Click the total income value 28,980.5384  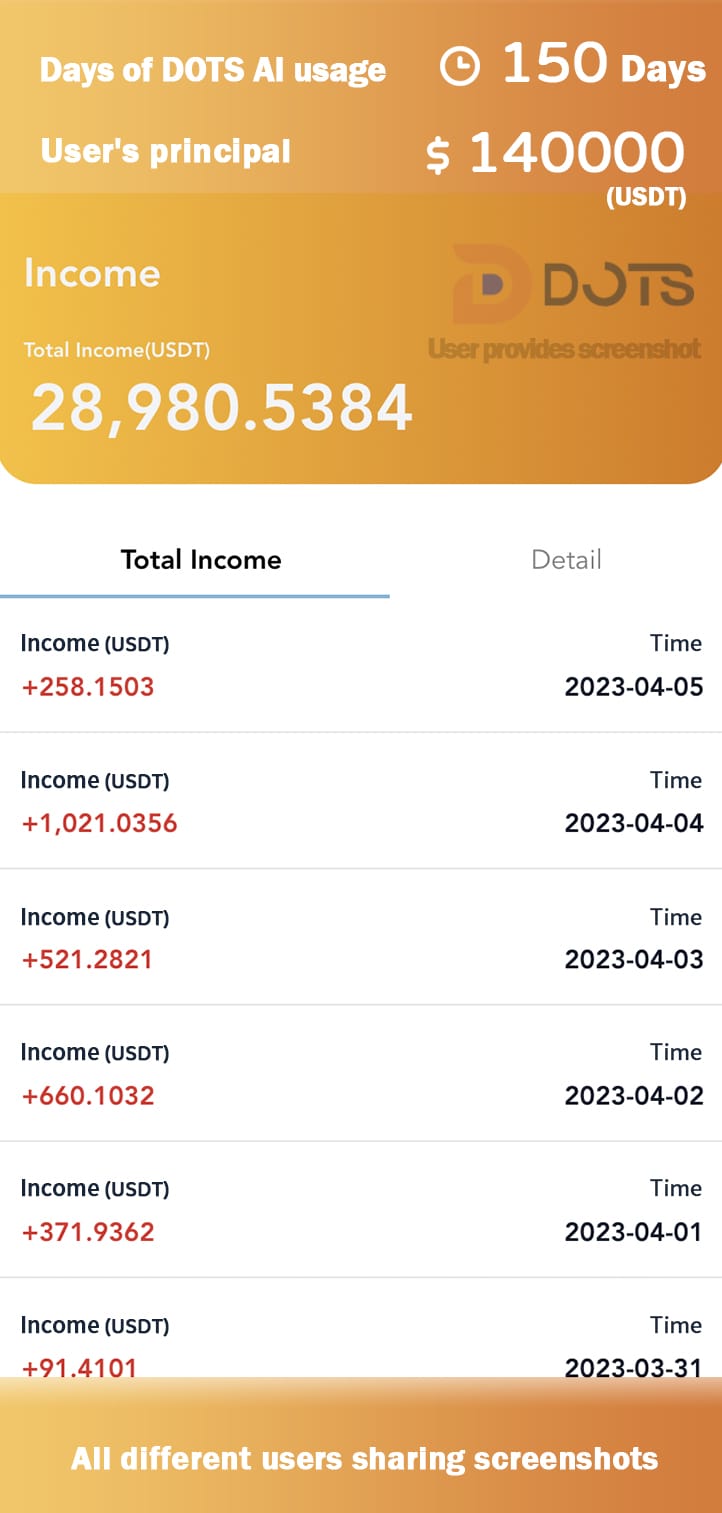220,404
